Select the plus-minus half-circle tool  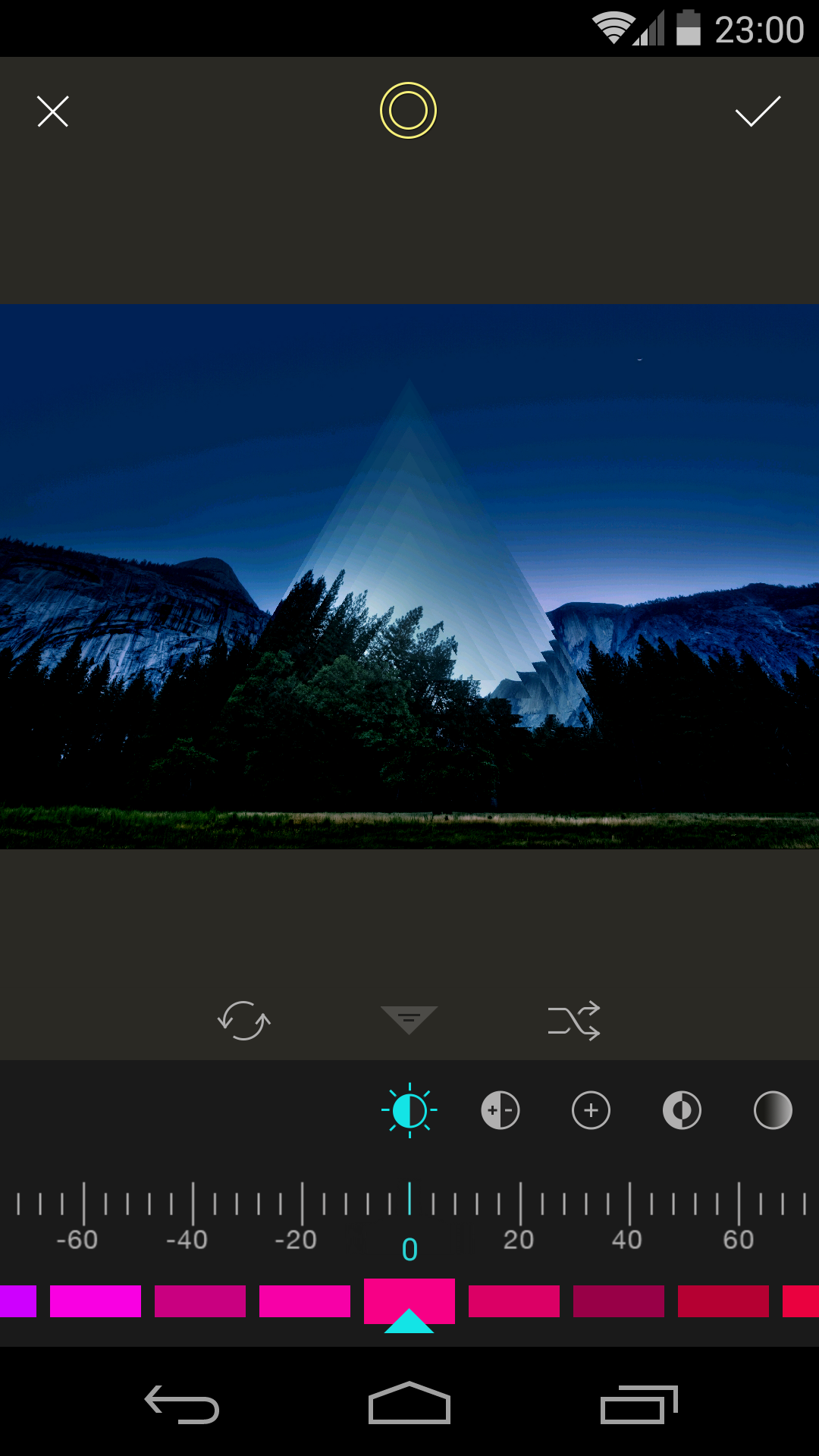(500, 1111)
